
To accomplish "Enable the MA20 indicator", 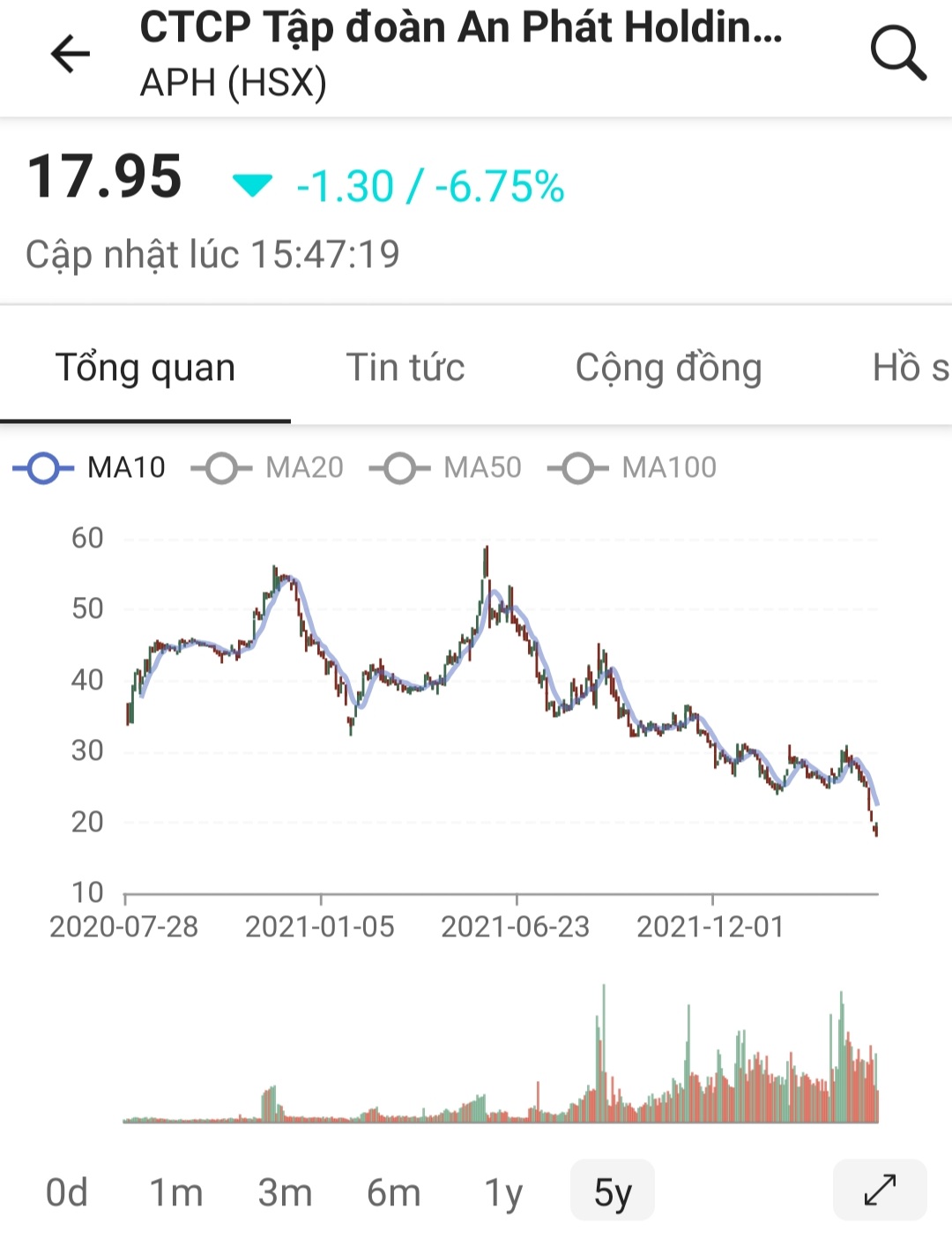I will click(x=268, y=467).
